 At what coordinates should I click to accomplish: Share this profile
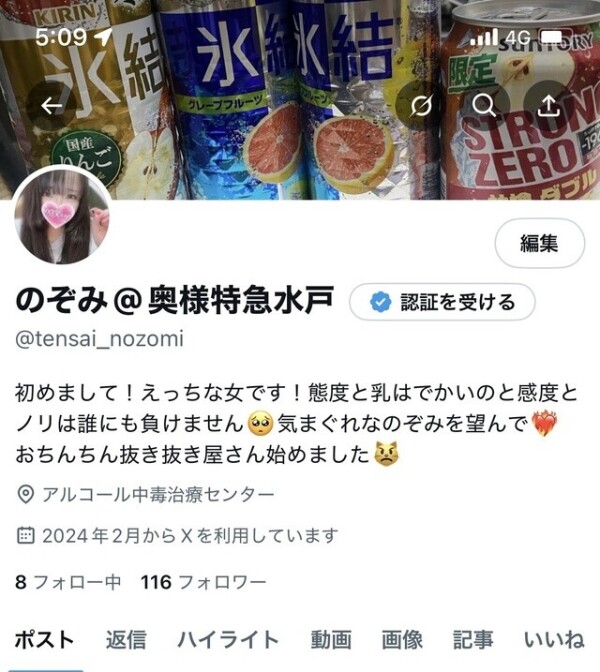[x=548, y=106]
